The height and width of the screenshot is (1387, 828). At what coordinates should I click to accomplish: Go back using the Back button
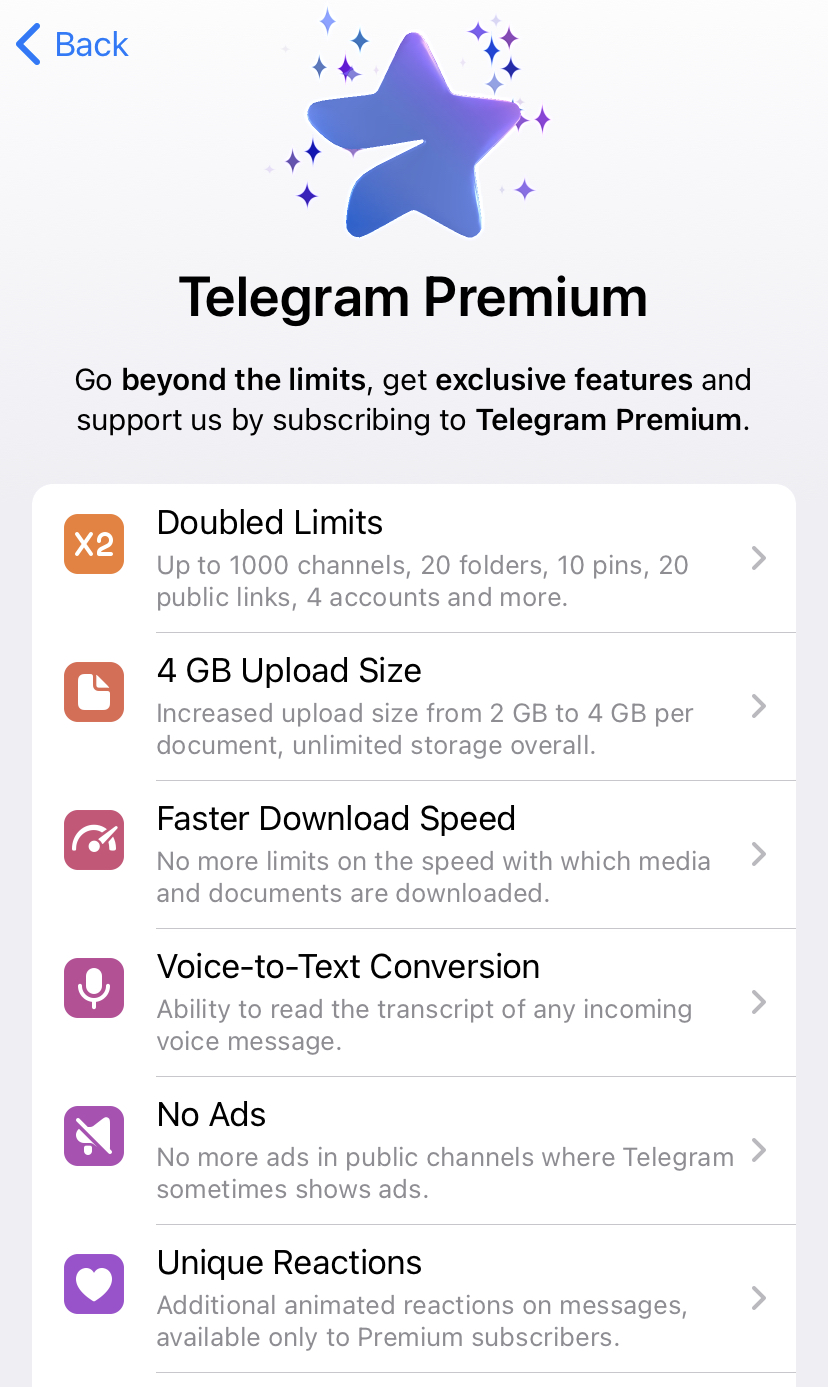pyautogui.click(x=72, y=45)
